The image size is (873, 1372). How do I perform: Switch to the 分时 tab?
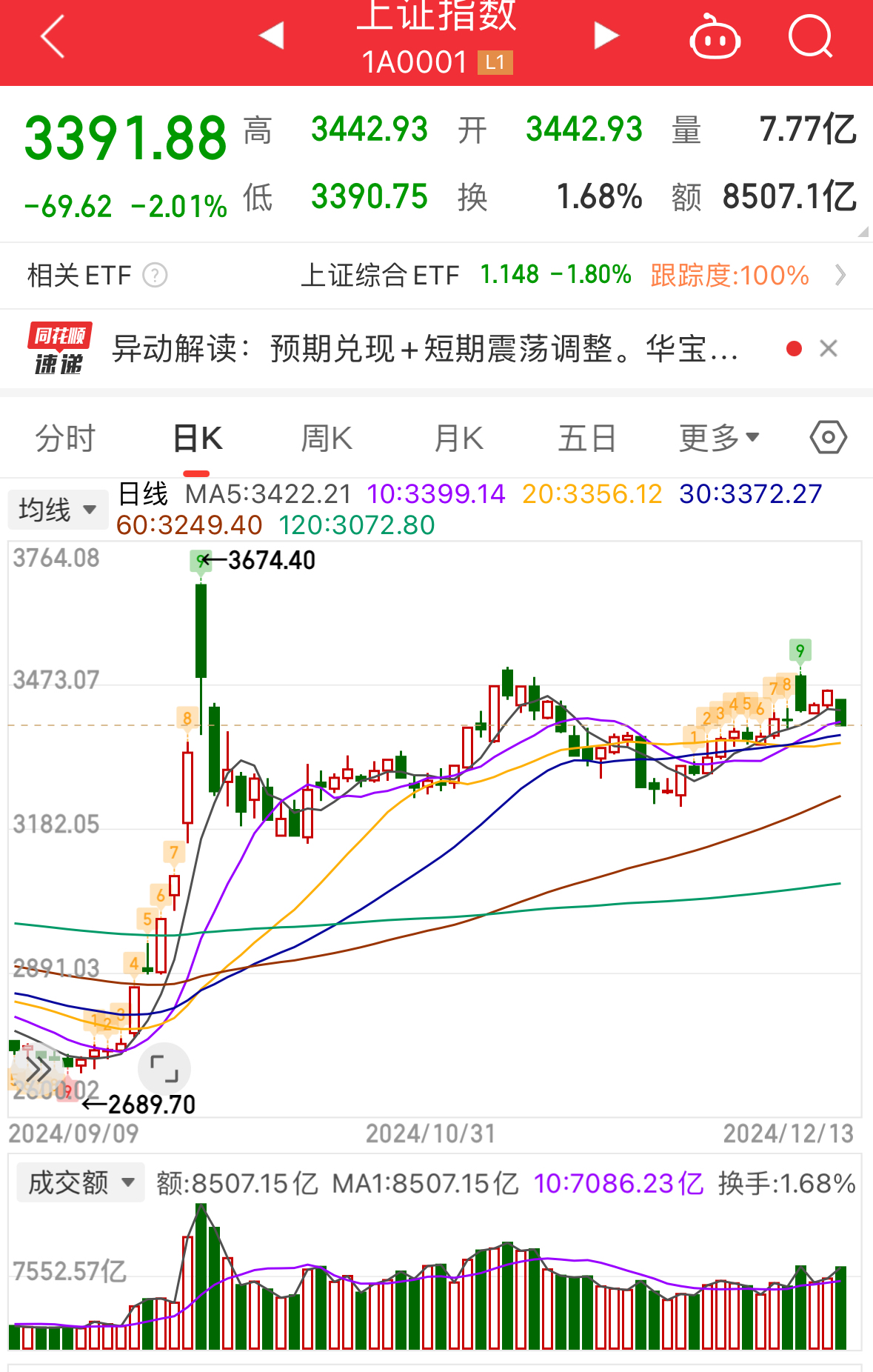(x=64, y=437)
